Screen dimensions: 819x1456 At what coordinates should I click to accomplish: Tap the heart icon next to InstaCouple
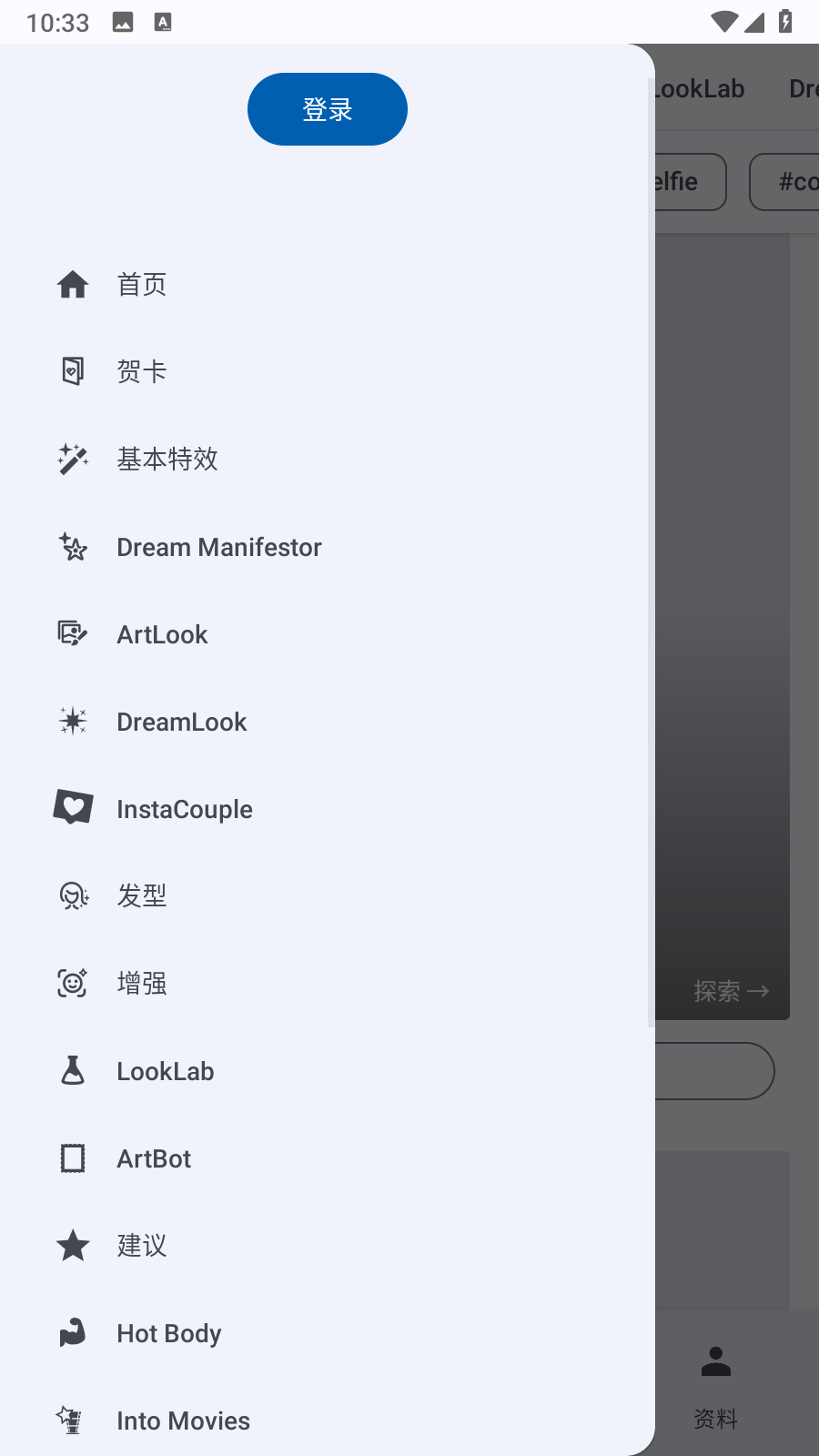[73, 807]
